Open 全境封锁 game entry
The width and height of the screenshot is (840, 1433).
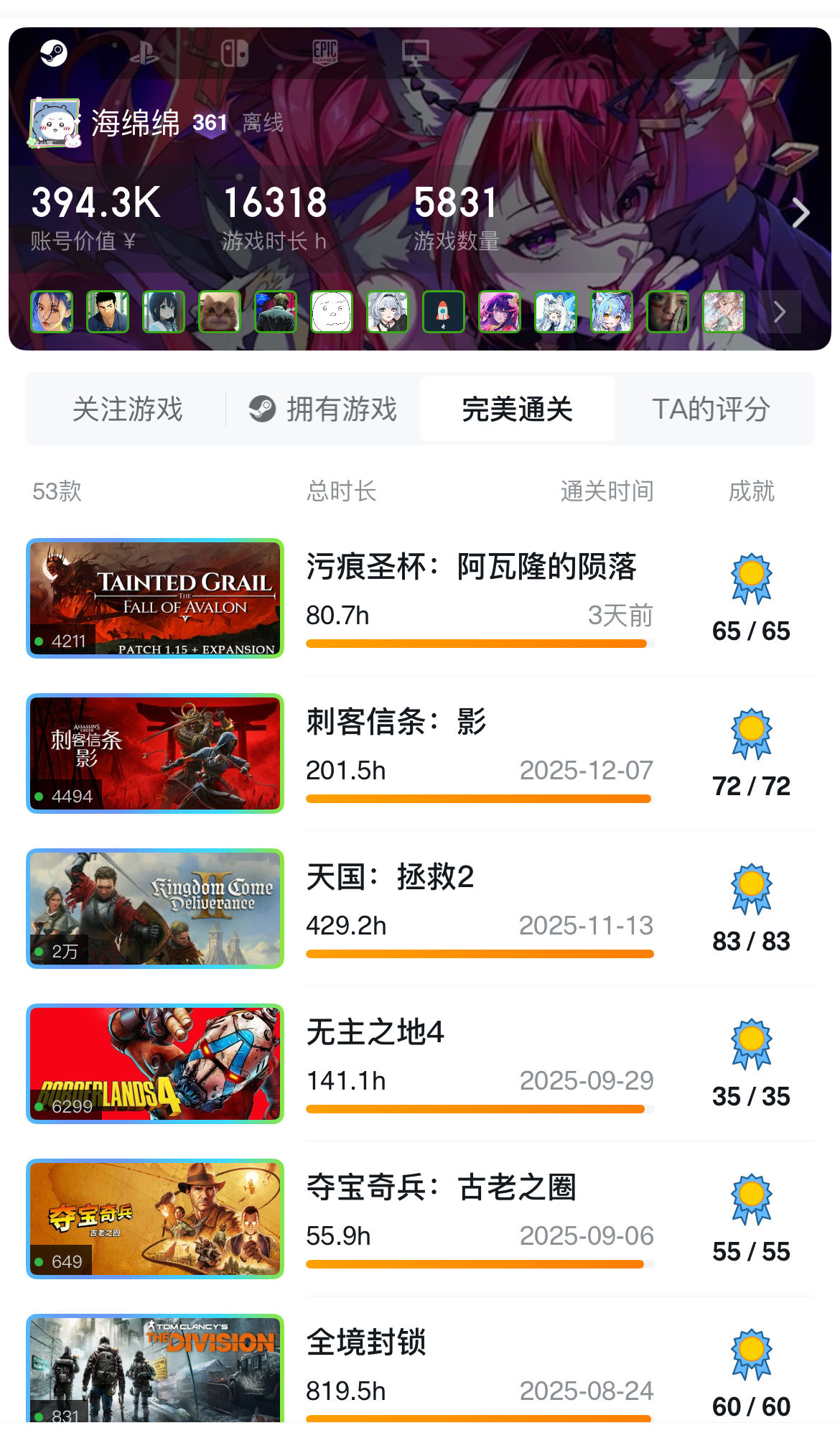366,1342
